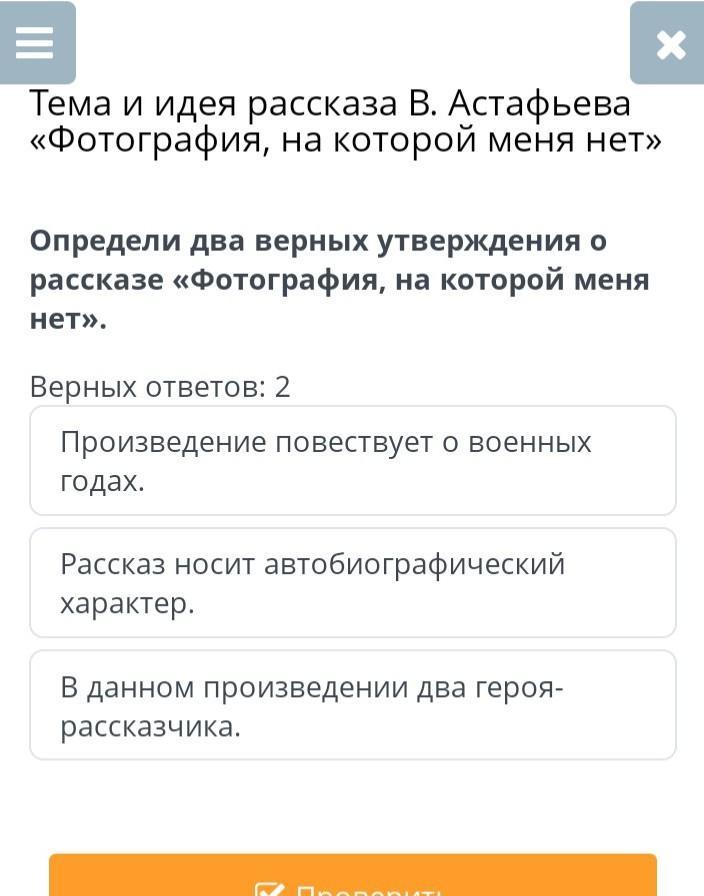Tap the orange Проверить button
This screenshot has height=896, width=704.
click(352, 878)
